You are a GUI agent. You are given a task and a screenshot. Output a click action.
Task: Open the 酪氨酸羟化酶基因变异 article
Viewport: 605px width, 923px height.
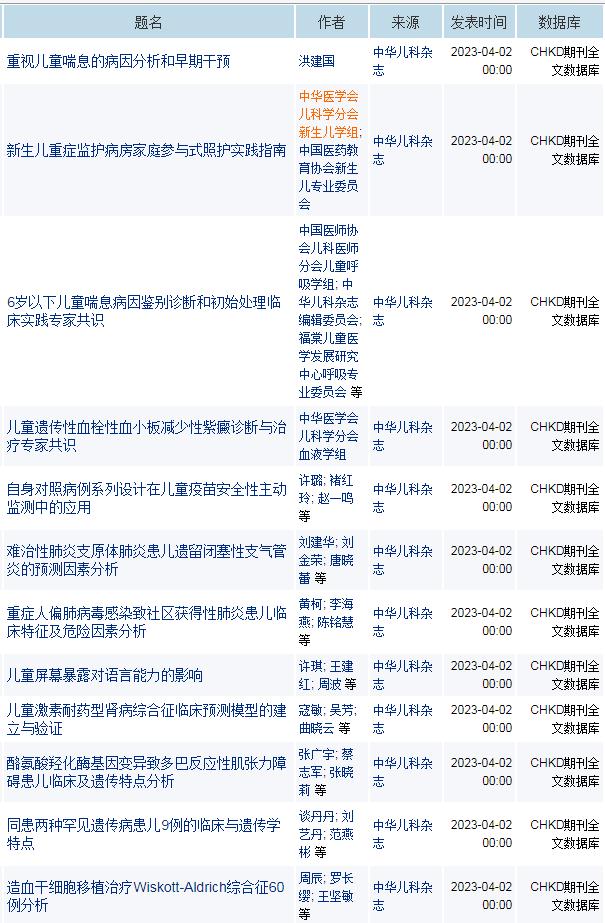pos(146,771)
